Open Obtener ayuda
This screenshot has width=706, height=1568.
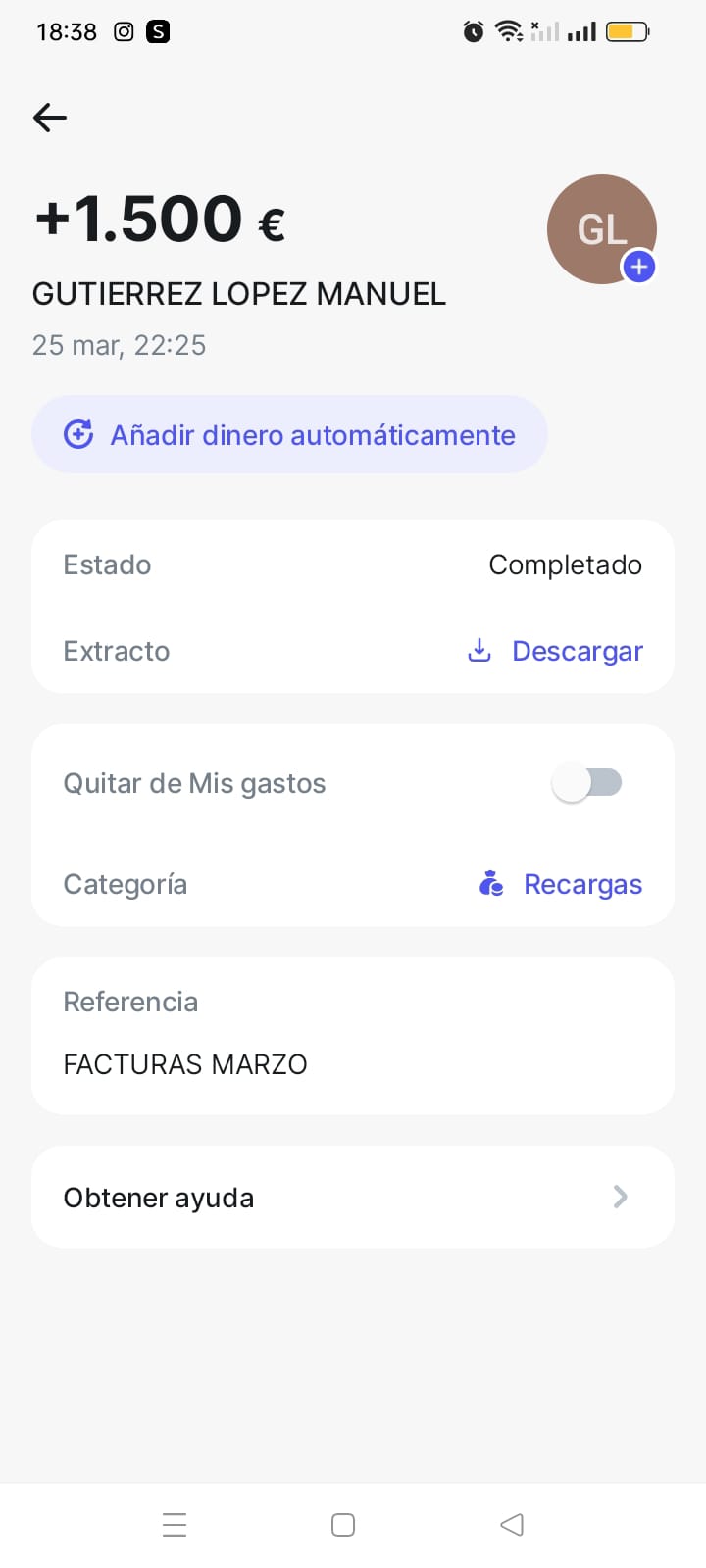[x=353, y=1197]
